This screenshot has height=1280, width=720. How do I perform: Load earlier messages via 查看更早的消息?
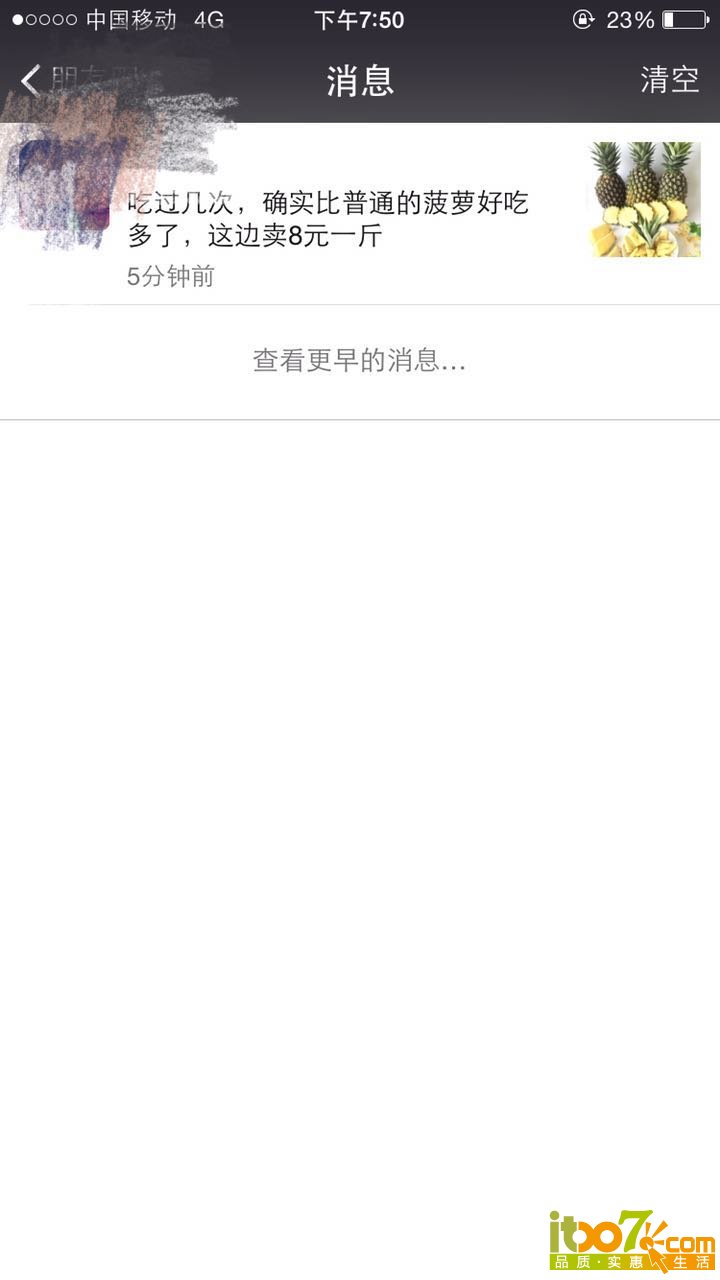(360, 361)
